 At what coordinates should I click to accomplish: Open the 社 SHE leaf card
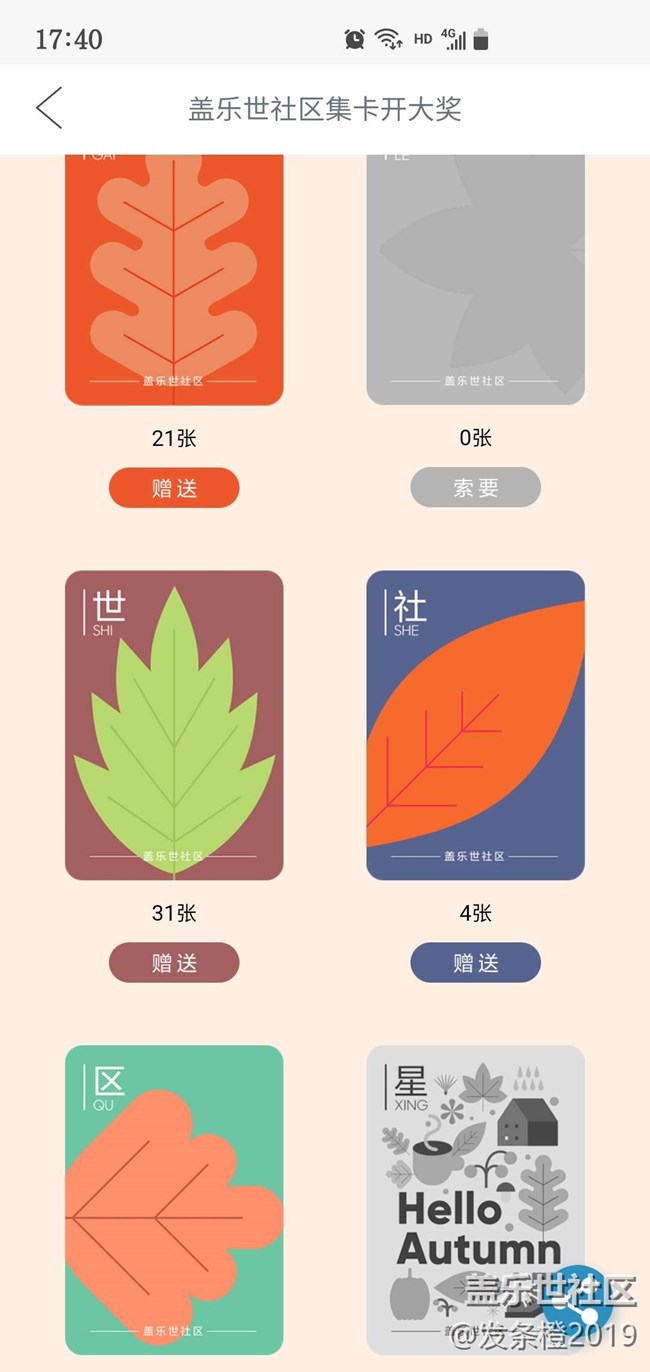pyautogui.click(x=476, y=726)
